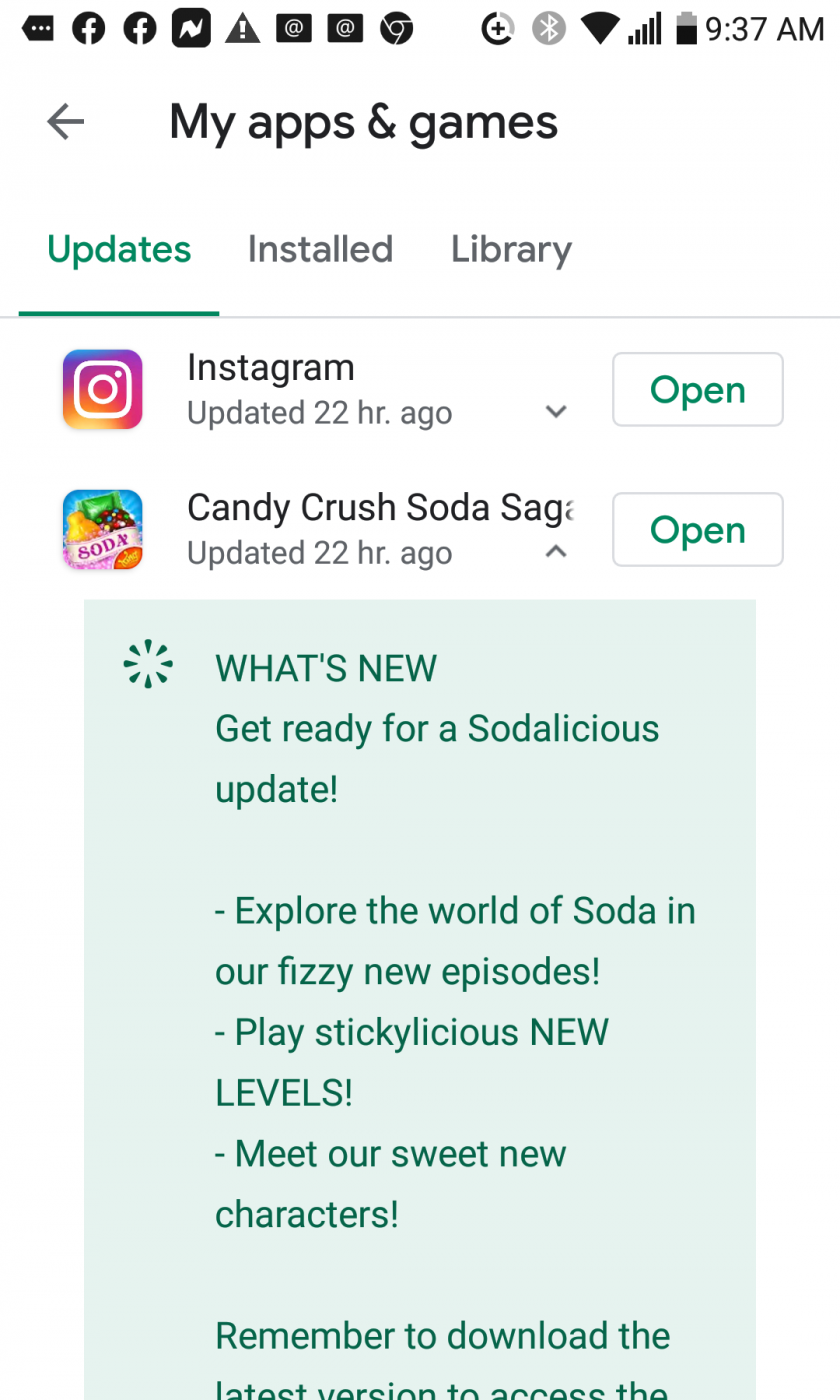Expand Instagram's what's new chevron

click(556, 411)
